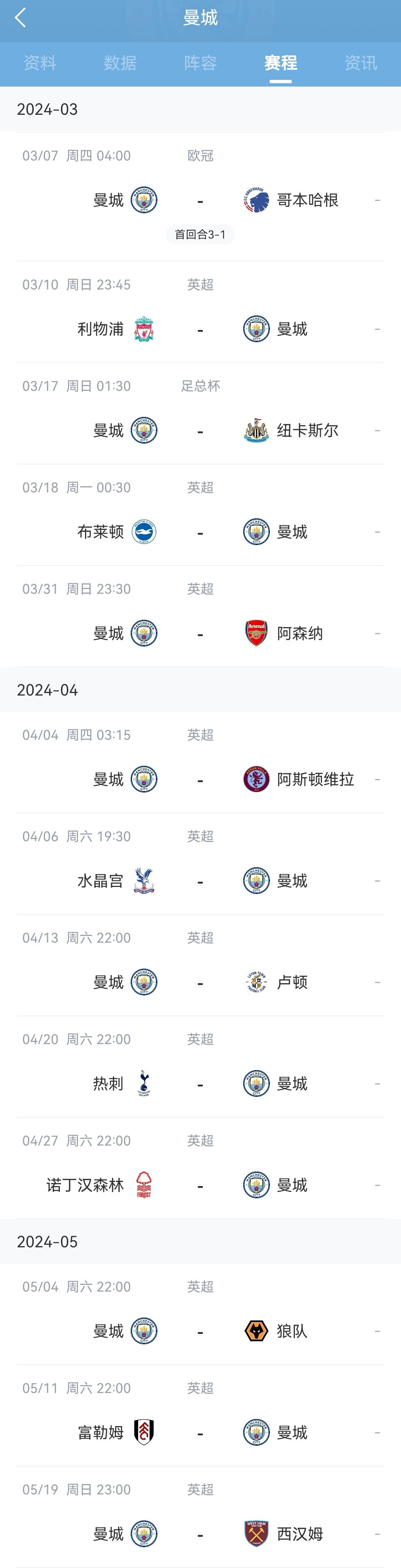401x1568 pixels.
Task: Open the 曼城 vs 哥本哈根 欧冠 match
Action: point(200,200)
